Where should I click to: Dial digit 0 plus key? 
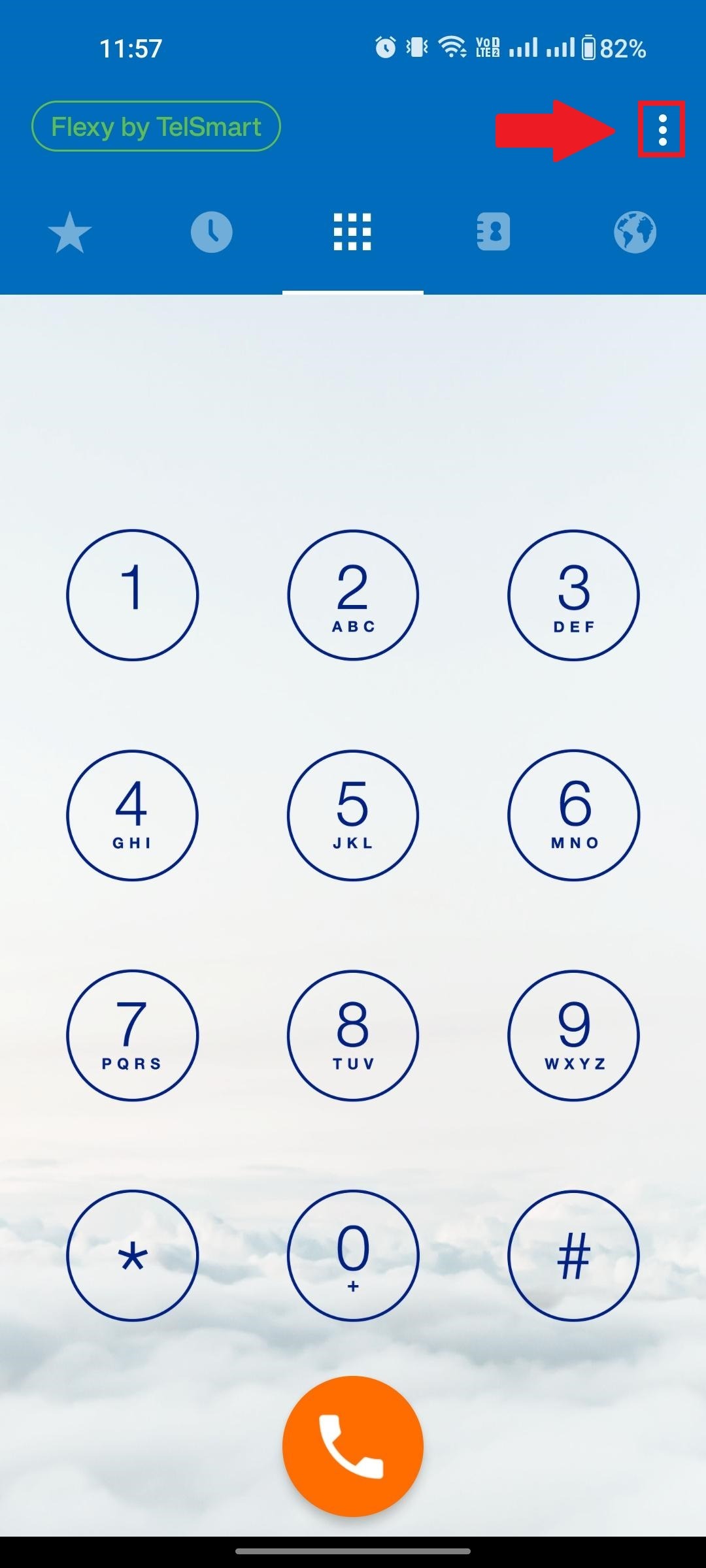353,1256
